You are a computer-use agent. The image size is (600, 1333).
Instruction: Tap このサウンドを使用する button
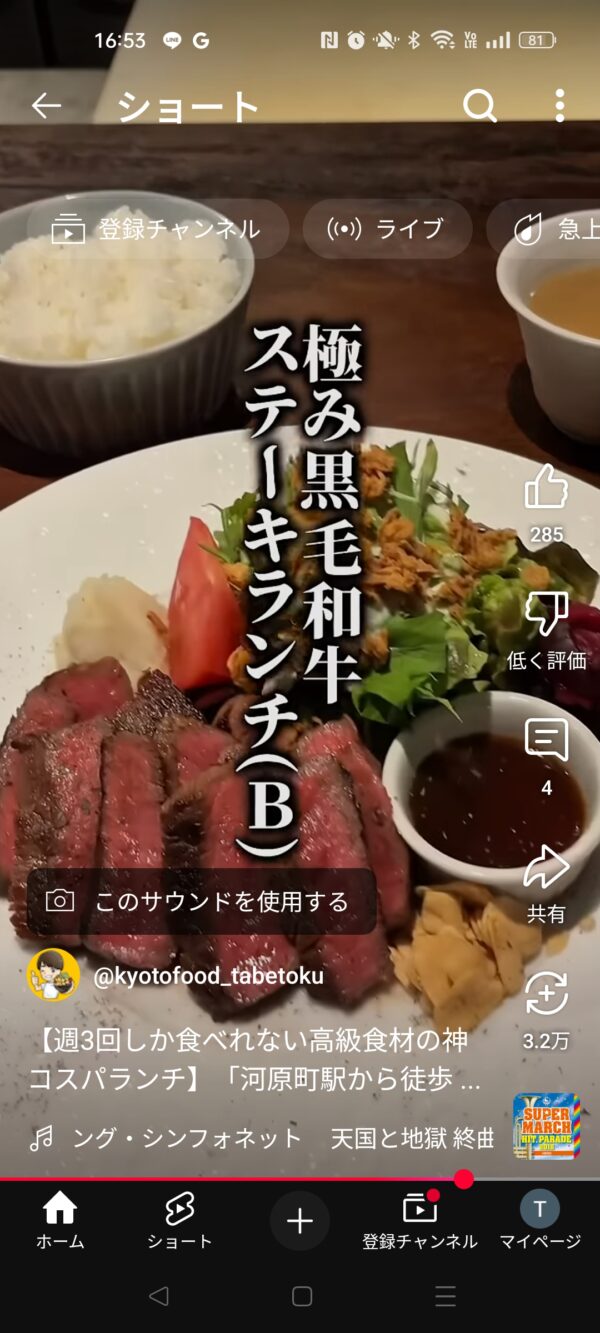pyautogui.click(x=201, y=902)
